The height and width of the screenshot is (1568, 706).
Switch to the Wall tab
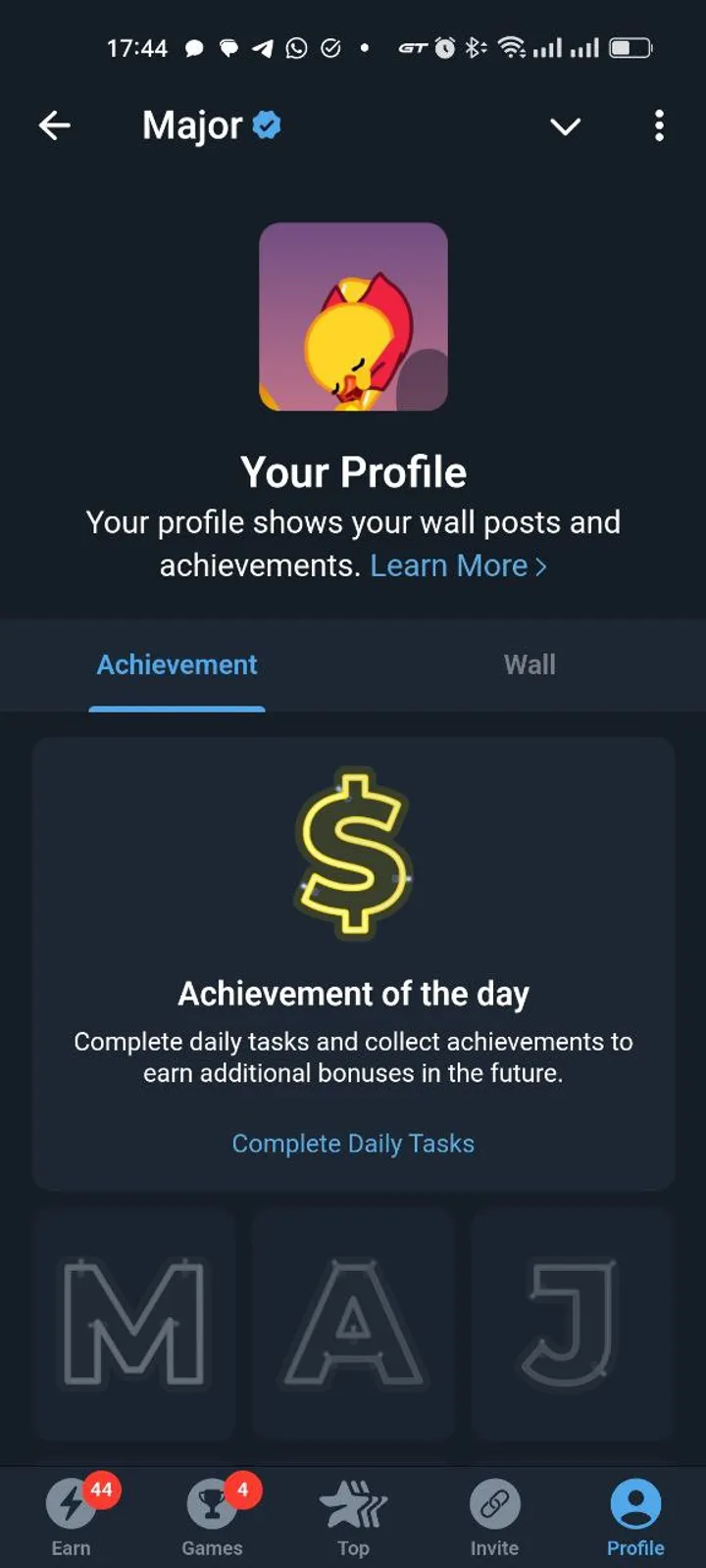tap(529, 665)
